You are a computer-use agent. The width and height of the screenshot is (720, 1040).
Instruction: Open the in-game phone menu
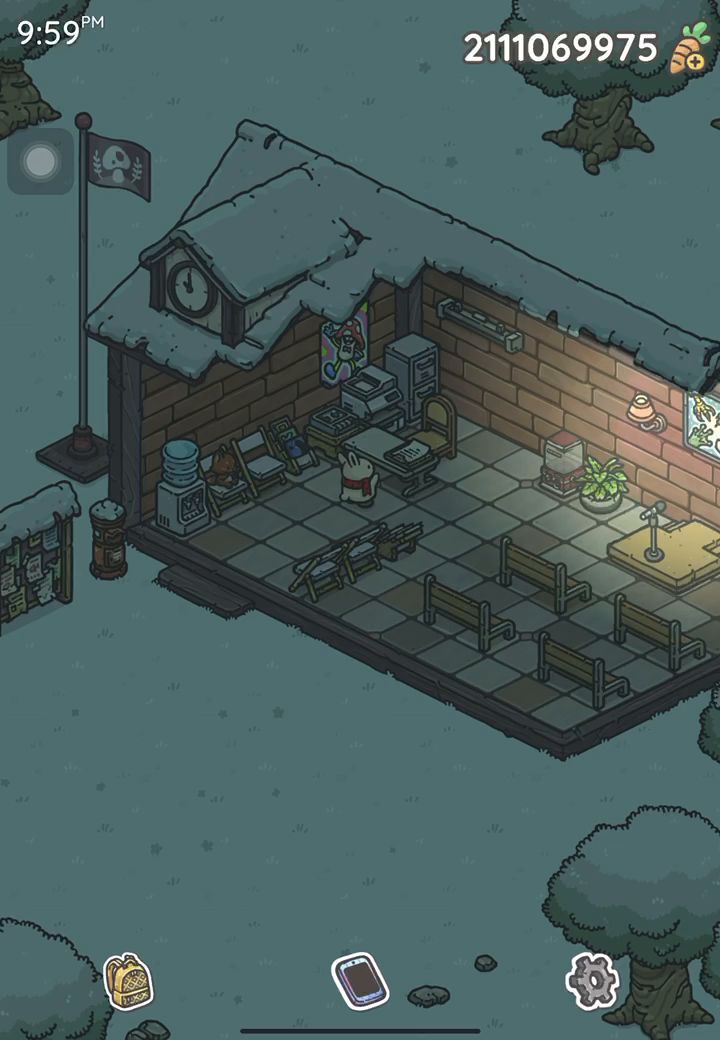coord(360,981)
